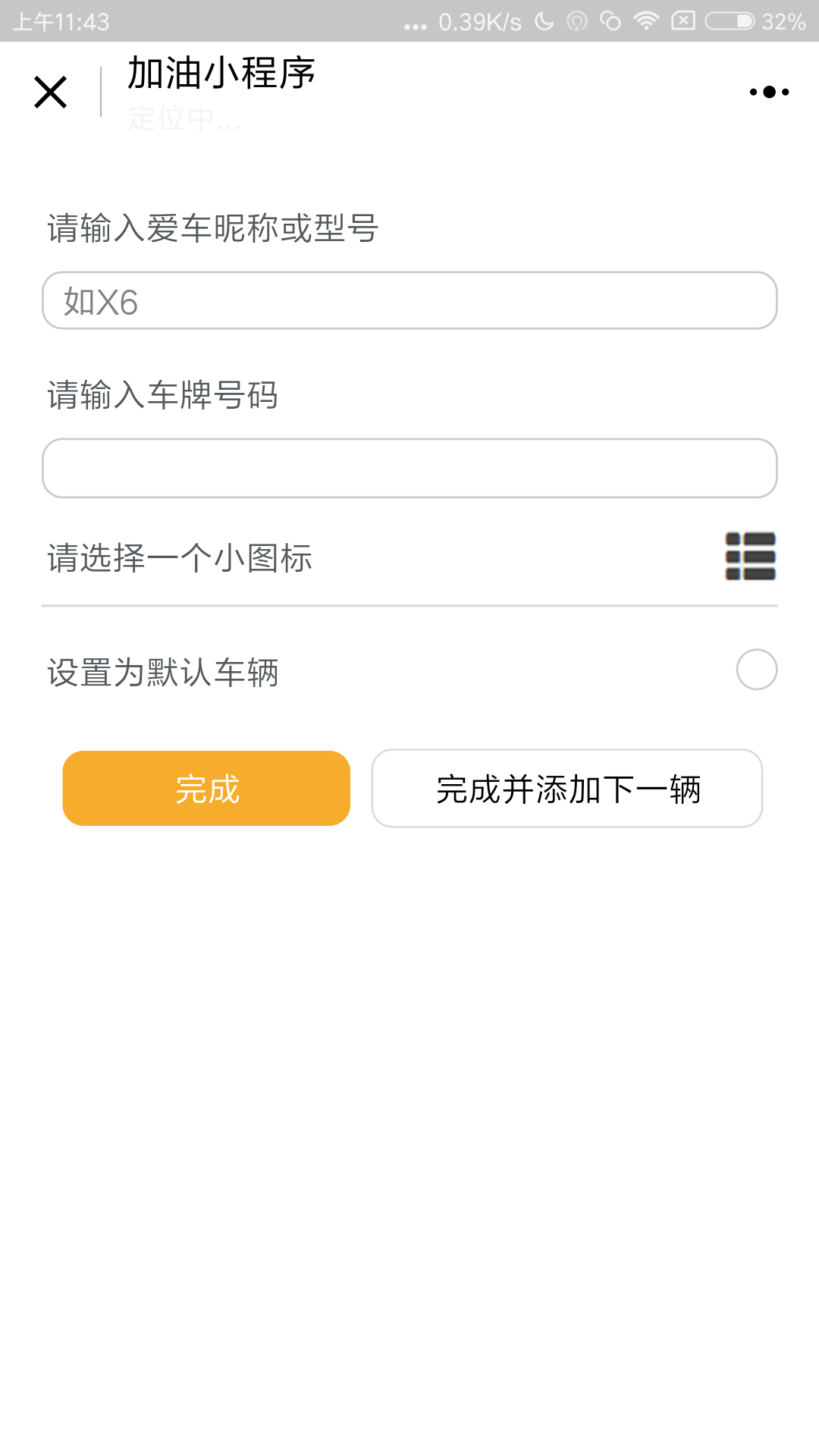
Task: Close the 加油小程序 mini program
Action: click(51, 93)
